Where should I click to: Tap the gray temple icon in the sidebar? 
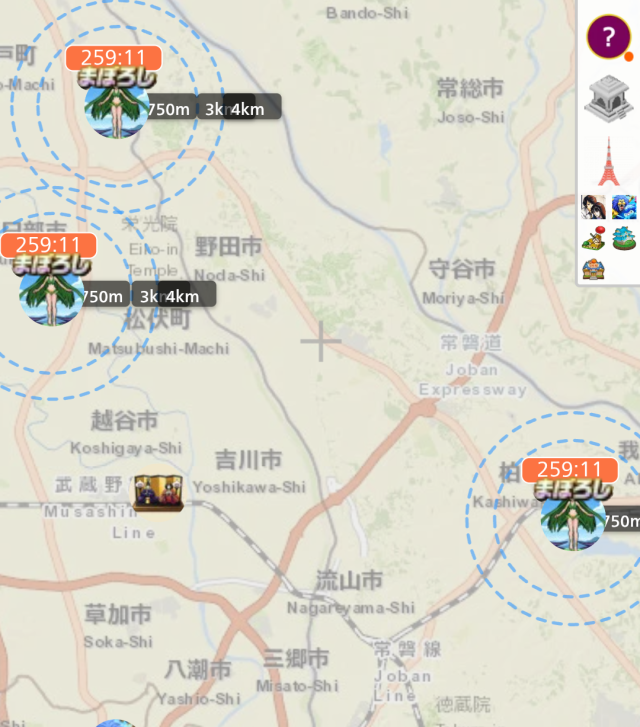[608, 98]
